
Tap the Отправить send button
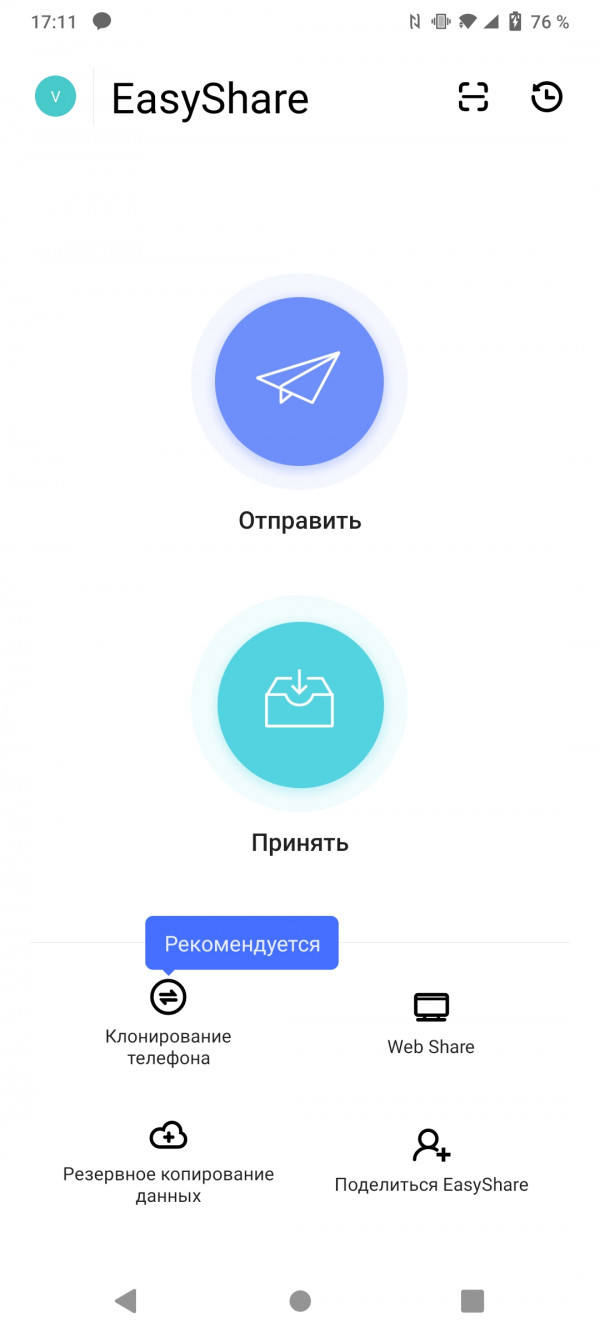click(x=299, y=381)
